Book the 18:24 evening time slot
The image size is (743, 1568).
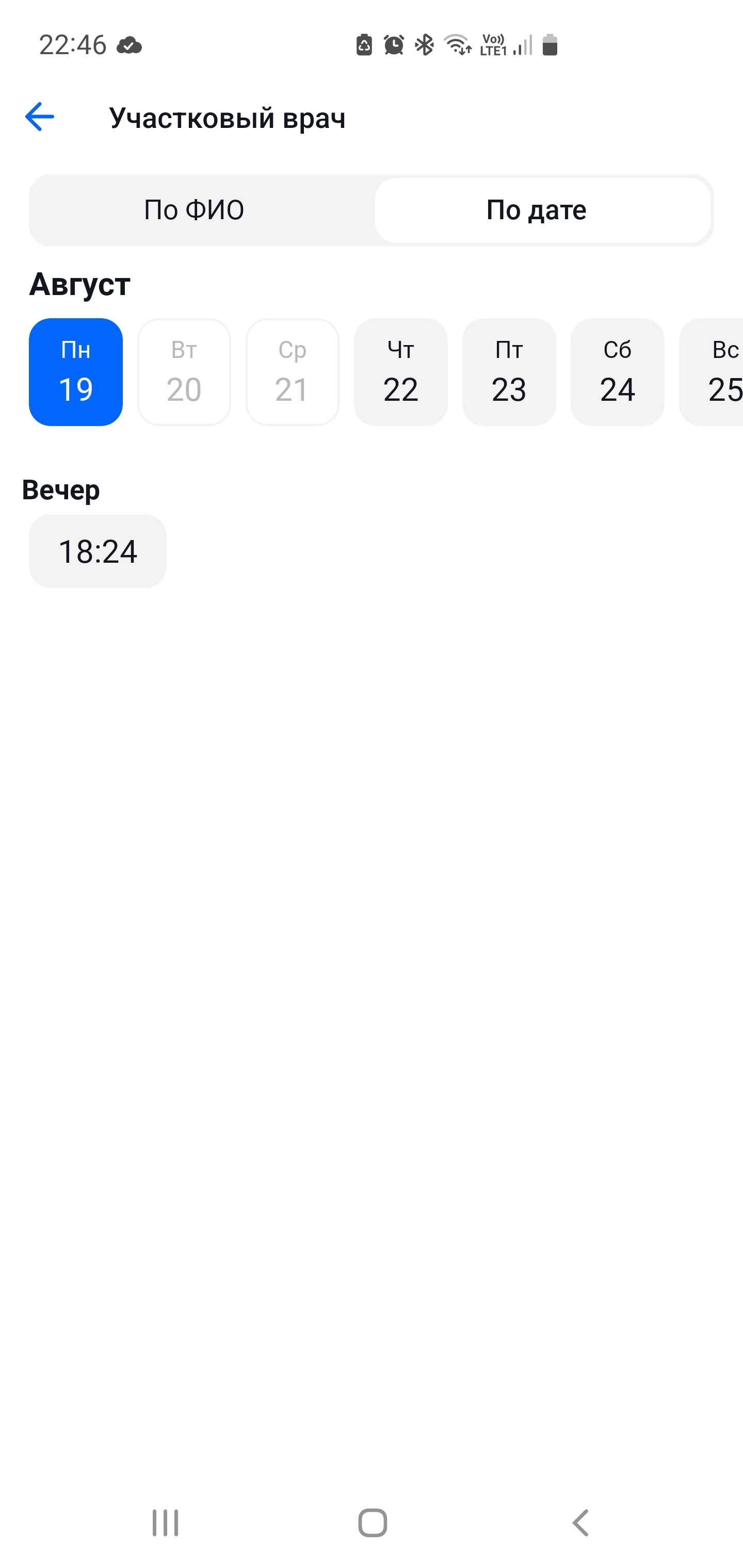click(x=98, y=551)
